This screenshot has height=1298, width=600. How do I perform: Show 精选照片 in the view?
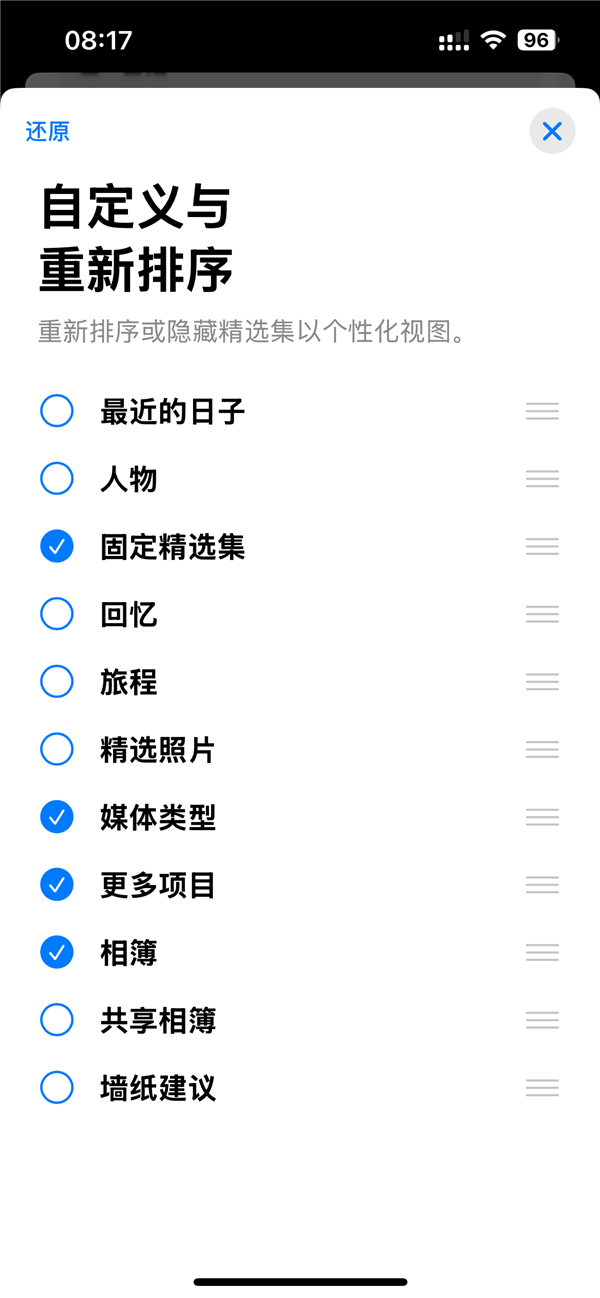(57, 749)
